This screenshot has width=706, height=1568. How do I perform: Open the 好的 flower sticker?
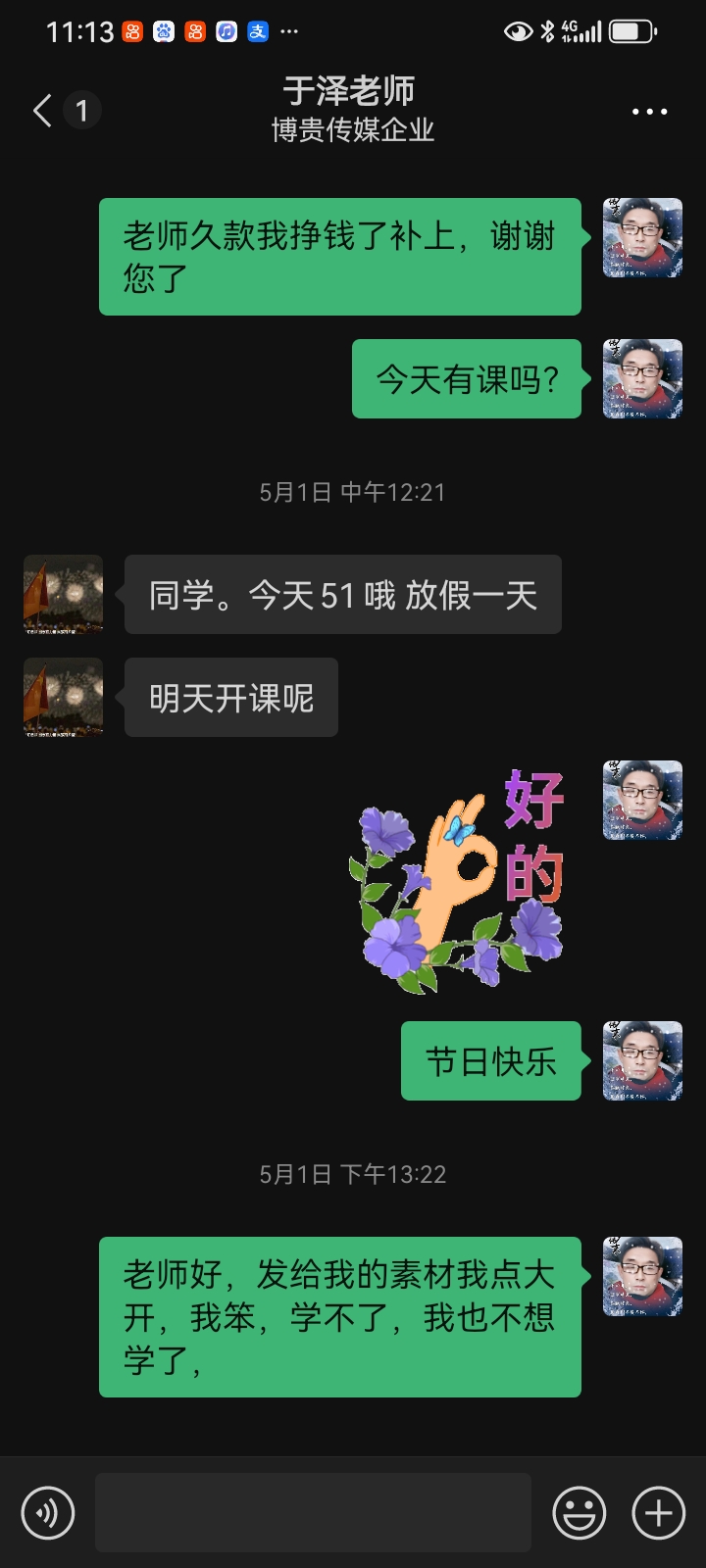[458, 879]
